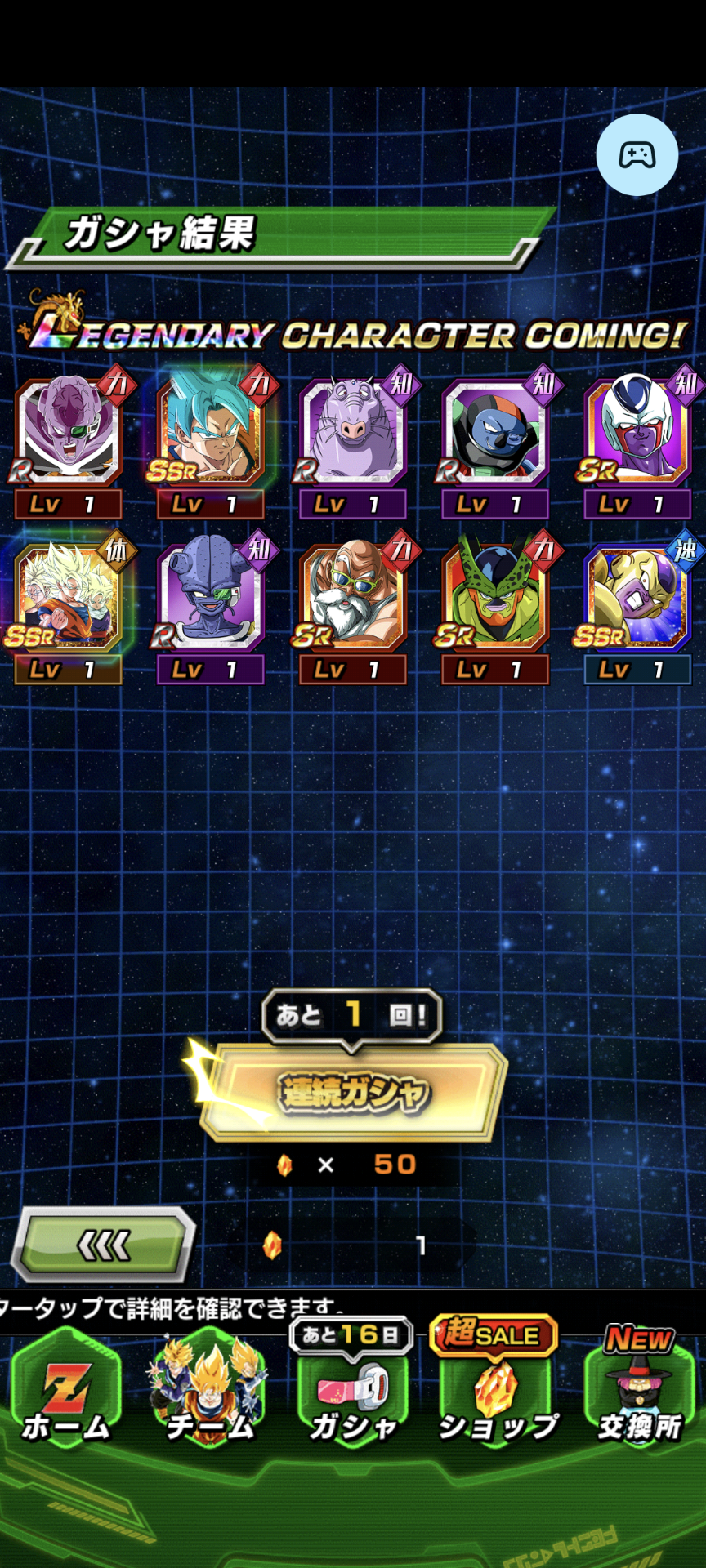The width and height of the screenshot is (706, 1568).
Task: Go back with the green arrow button
Action: [x=104, y=1244]
